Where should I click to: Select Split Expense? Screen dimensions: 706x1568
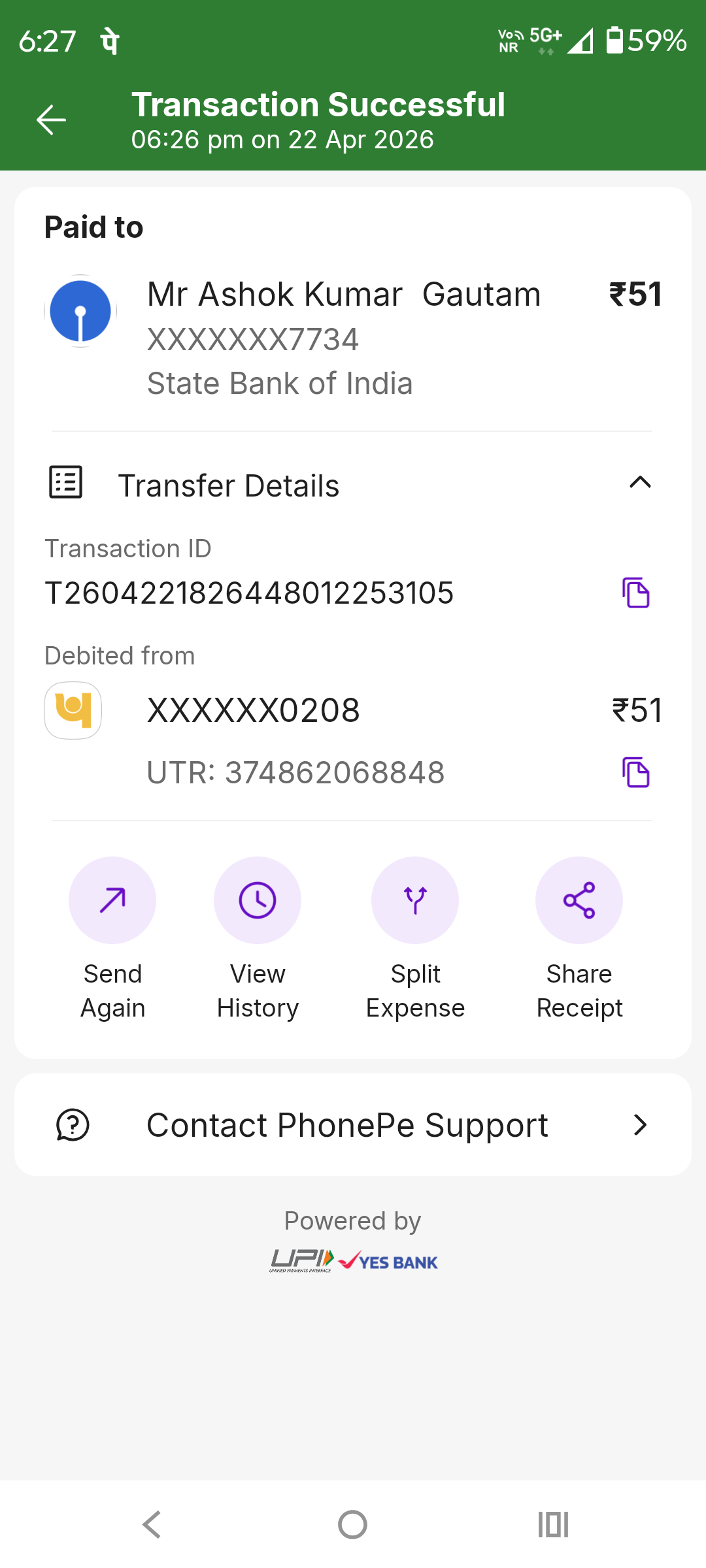tap(415, 900)
